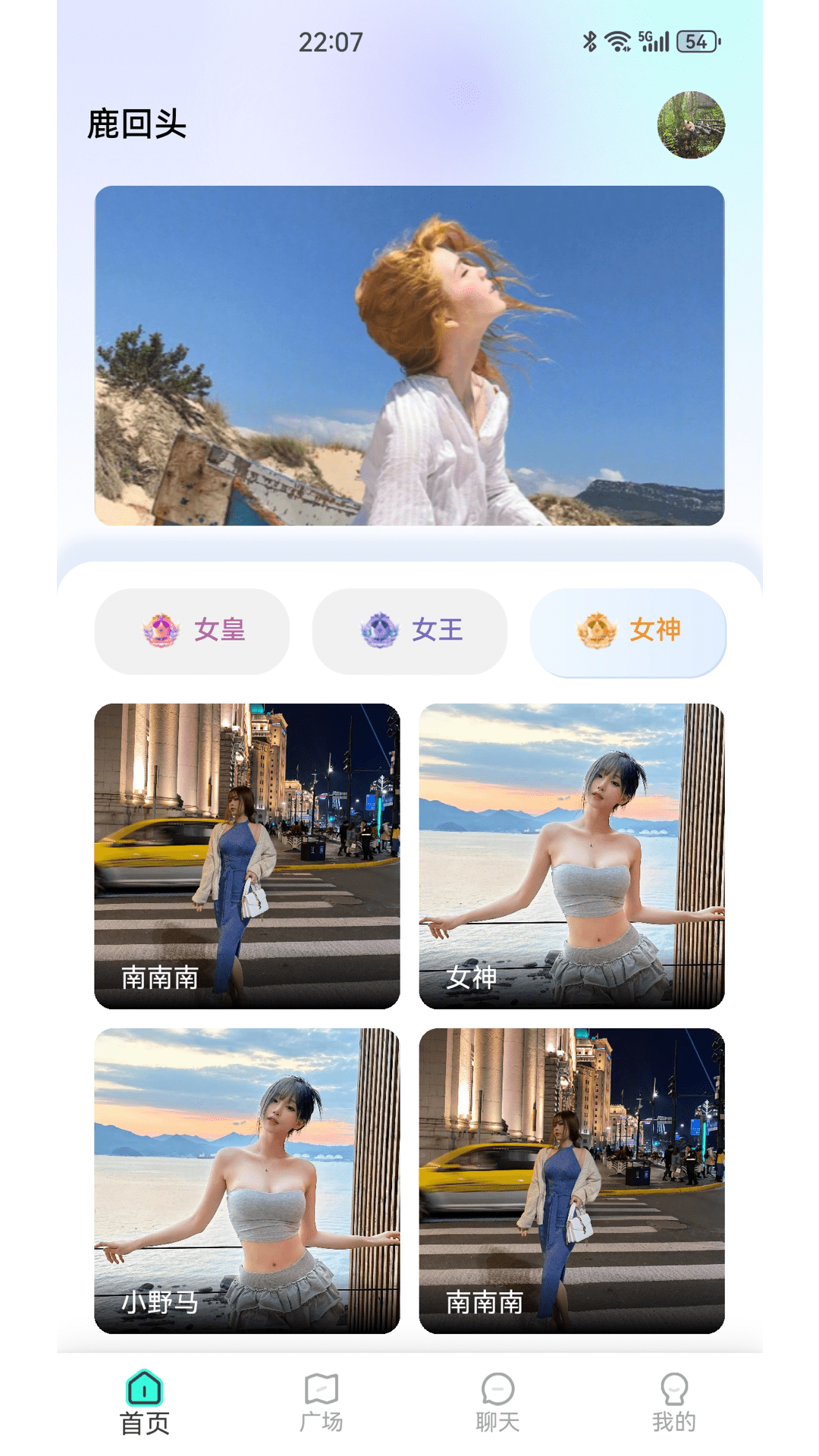
Task: Switch to the 女王 category chip
Action: coord(409,631)
